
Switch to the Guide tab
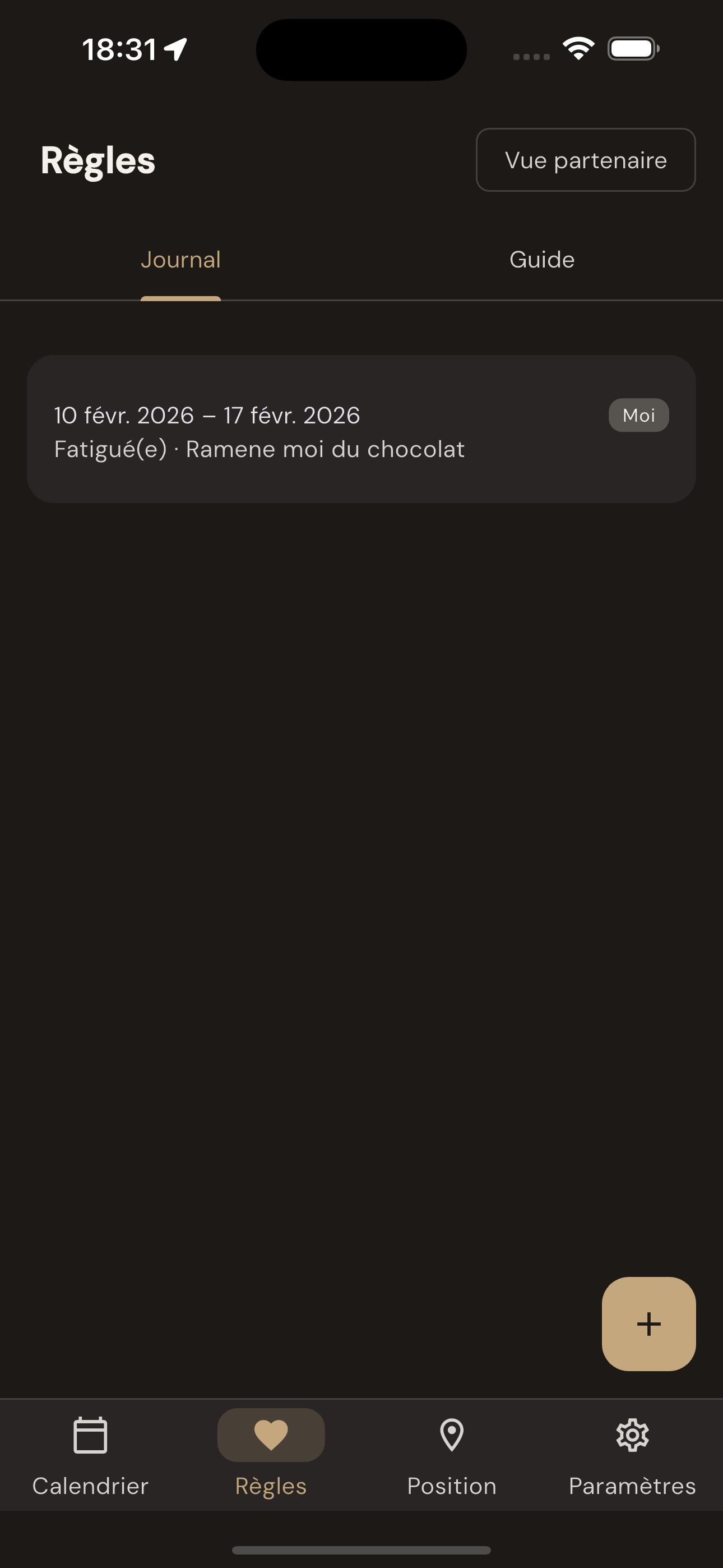point(541,259)
